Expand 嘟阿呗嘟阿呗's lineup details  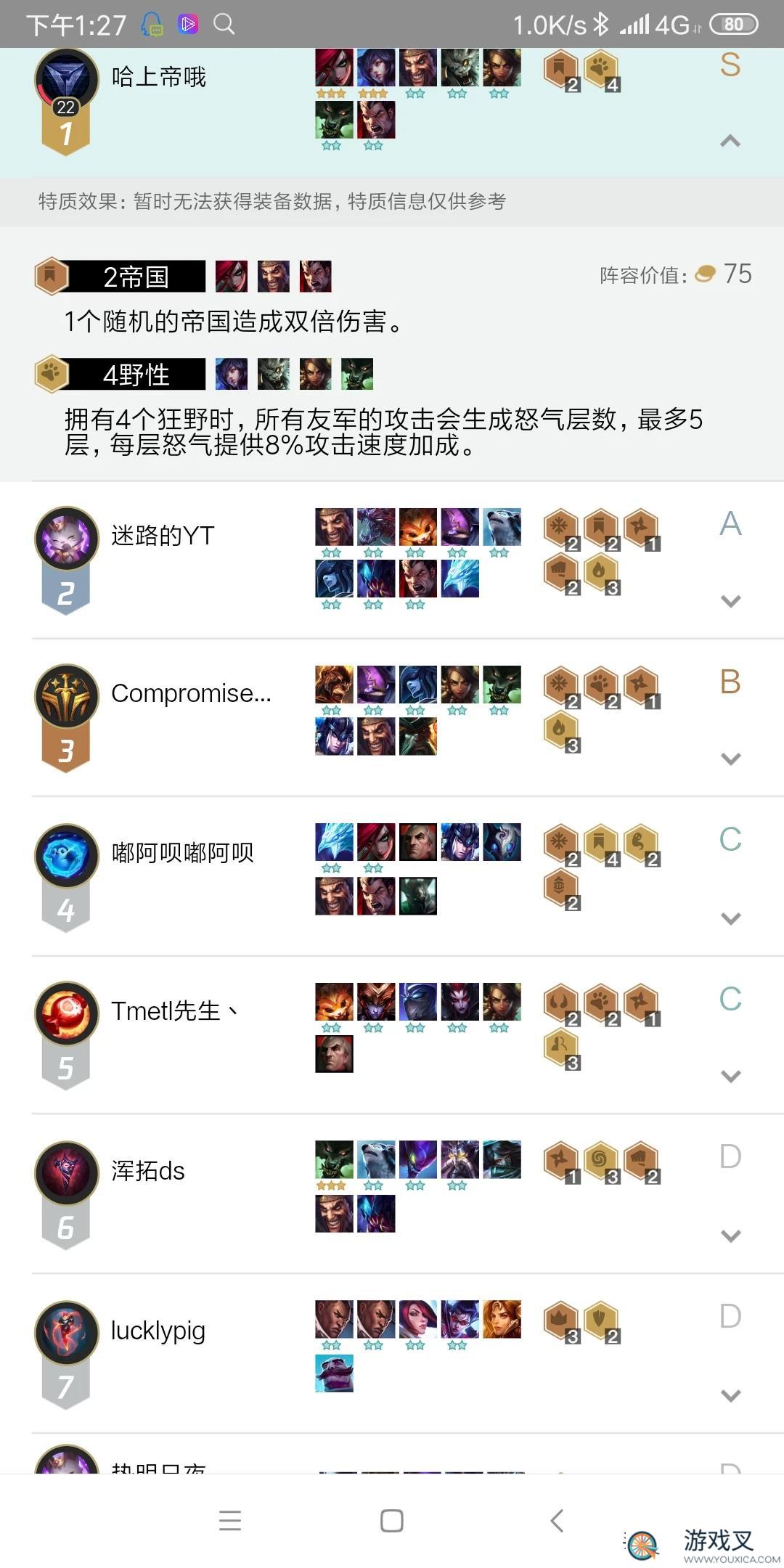[730, 918]
